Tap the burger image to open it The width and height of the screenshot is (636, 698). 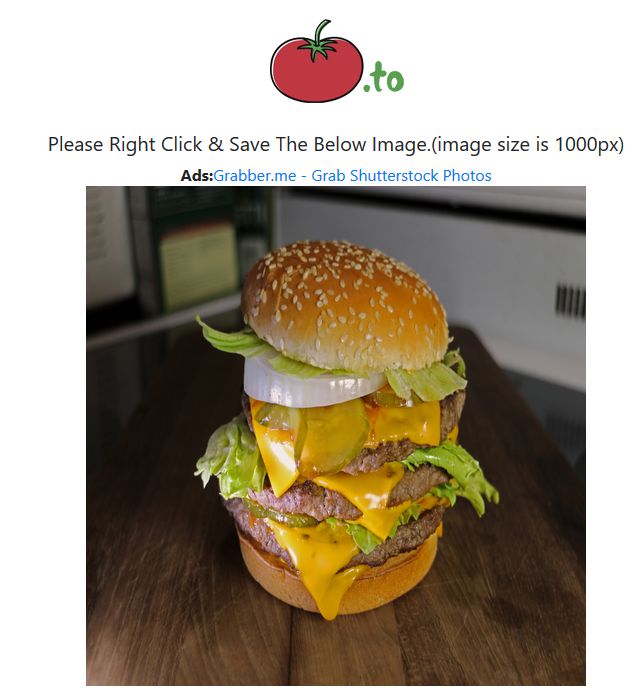pos(336,436)
